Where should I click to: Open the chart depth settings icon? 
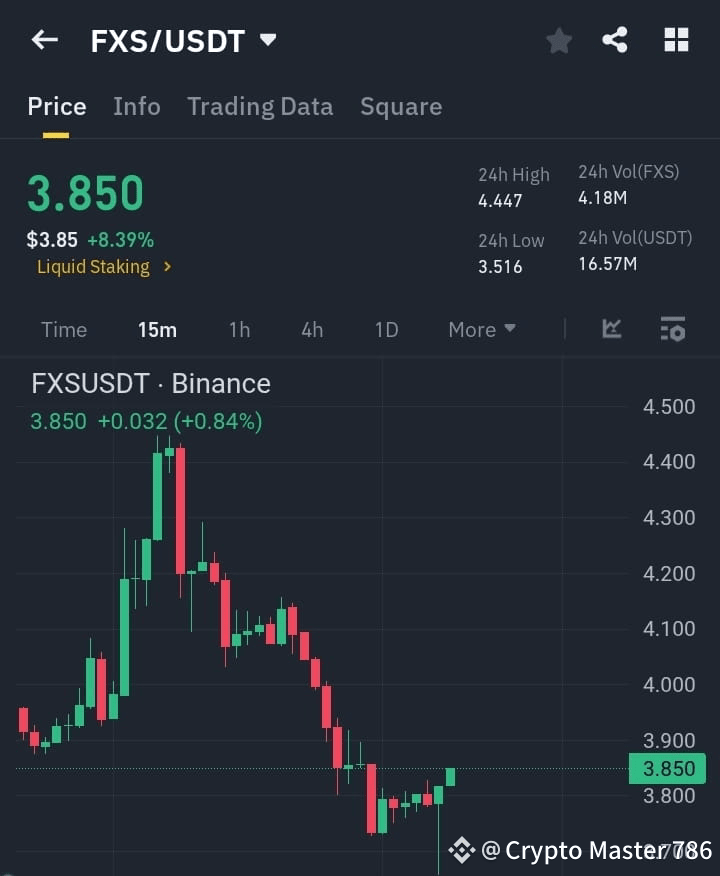click(x=671, y=329)
